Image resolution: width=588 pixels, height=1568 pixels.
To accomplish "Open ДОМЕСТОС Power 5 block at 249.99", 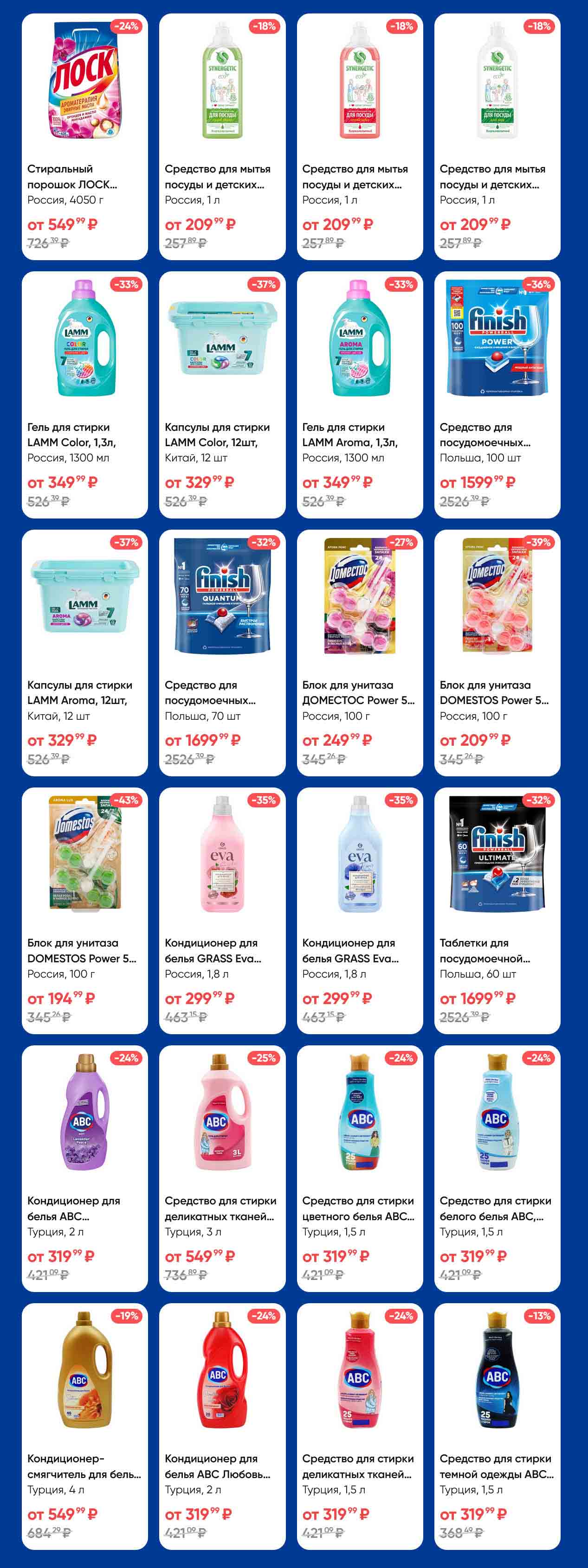I will tap(360, 653).
